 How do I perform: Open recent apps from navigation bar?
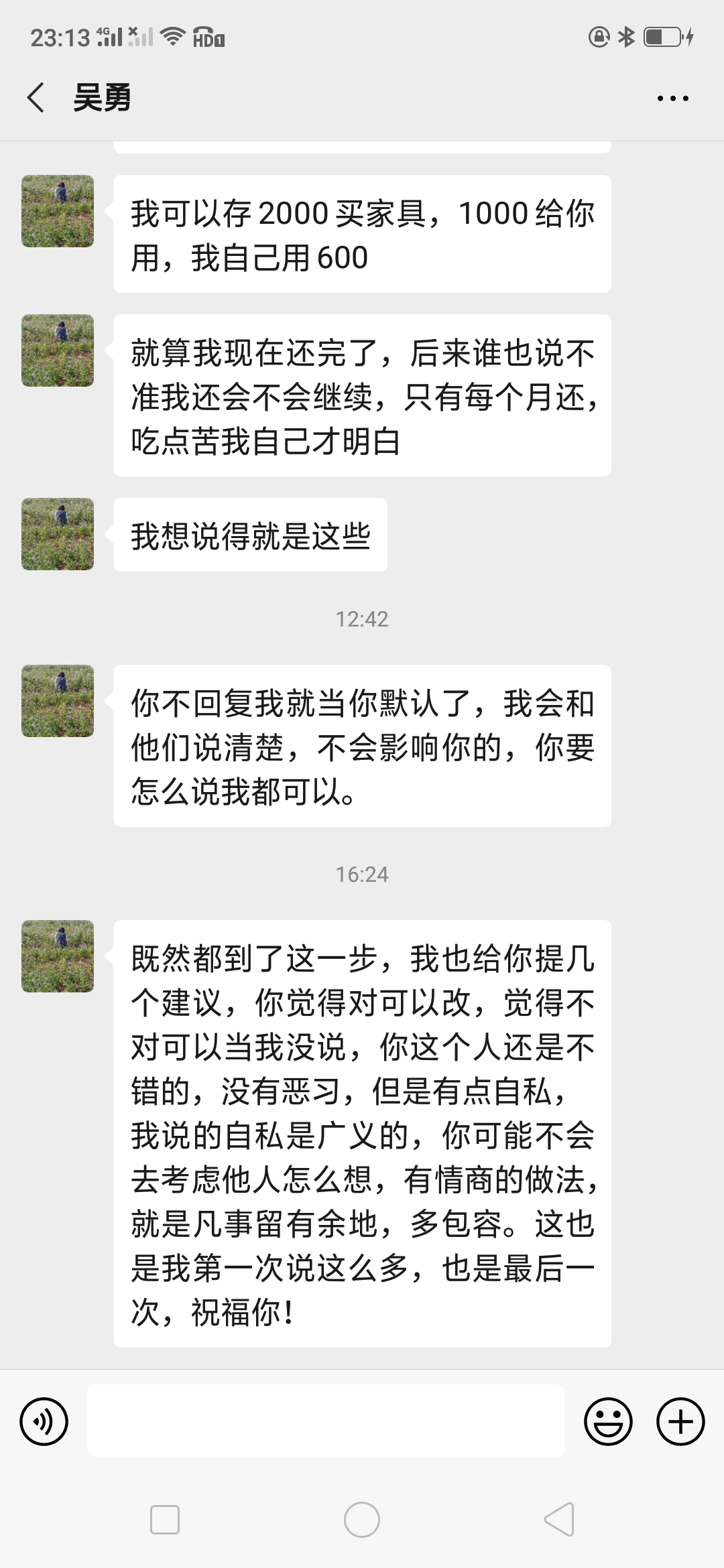[x=165, y=1519]
